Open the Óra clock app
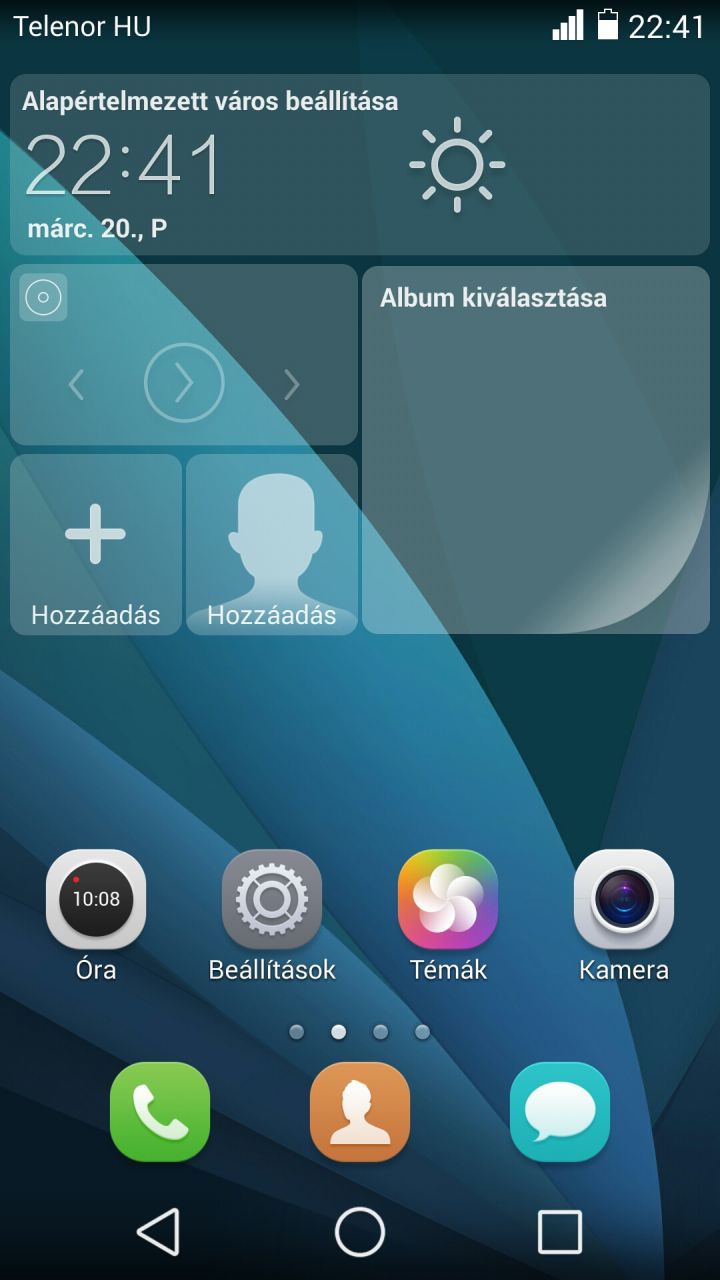The image size is (720, 1280). (96, 900)
